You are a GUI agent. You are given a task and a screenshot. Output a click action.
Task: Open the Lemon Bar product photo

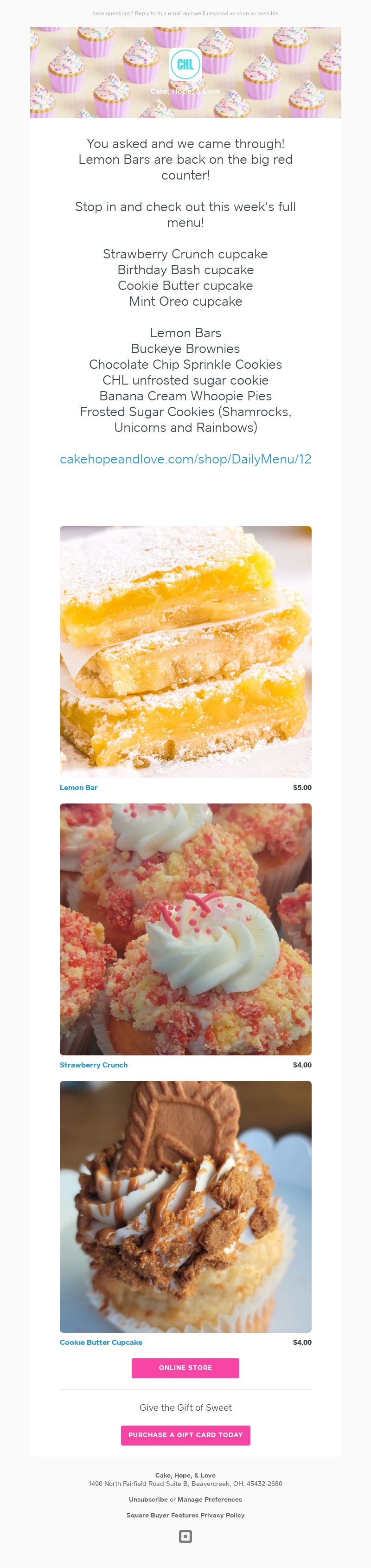pyautogui.click(x=185, y=651)
